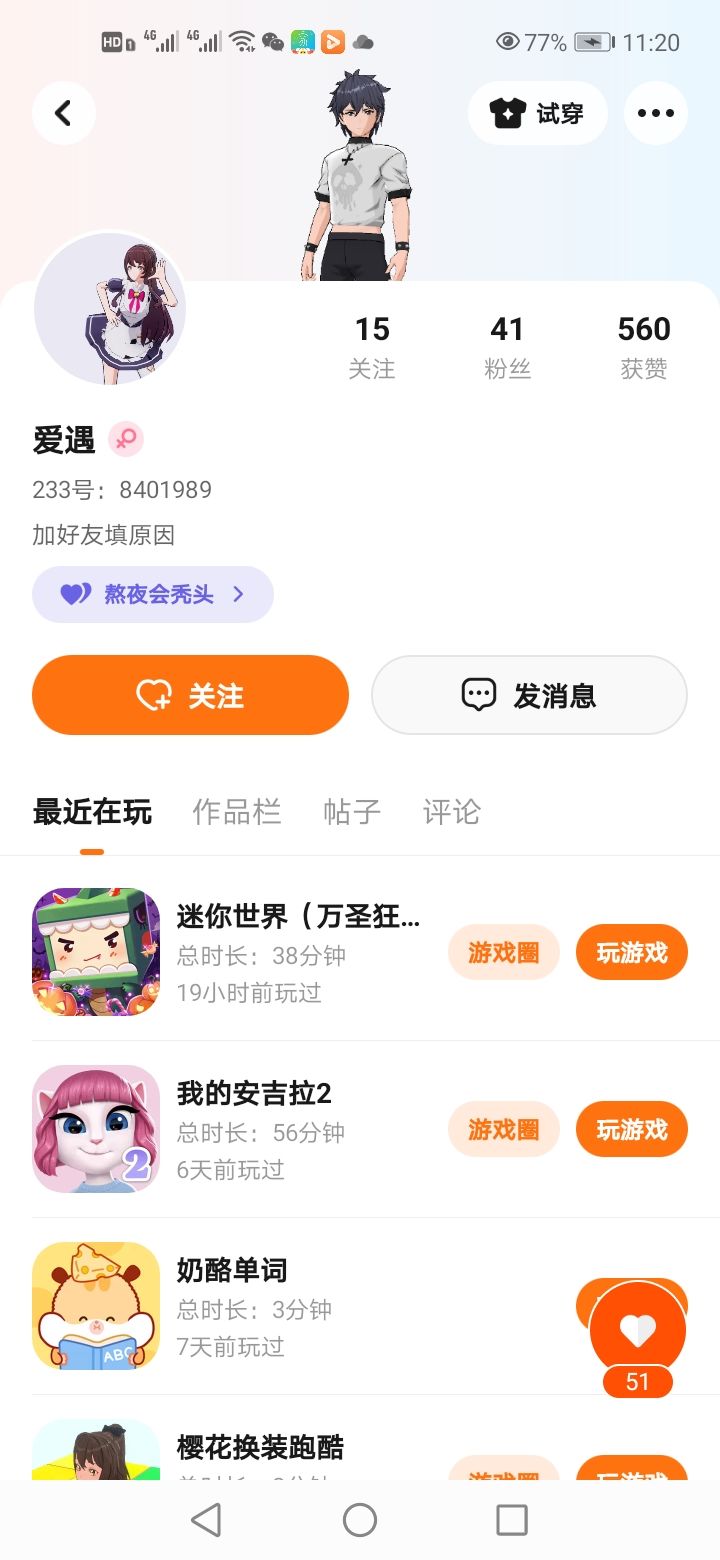Play 迷你世界 with 玩游戏
Screen dimensions: 720x1560
point(631,952)
